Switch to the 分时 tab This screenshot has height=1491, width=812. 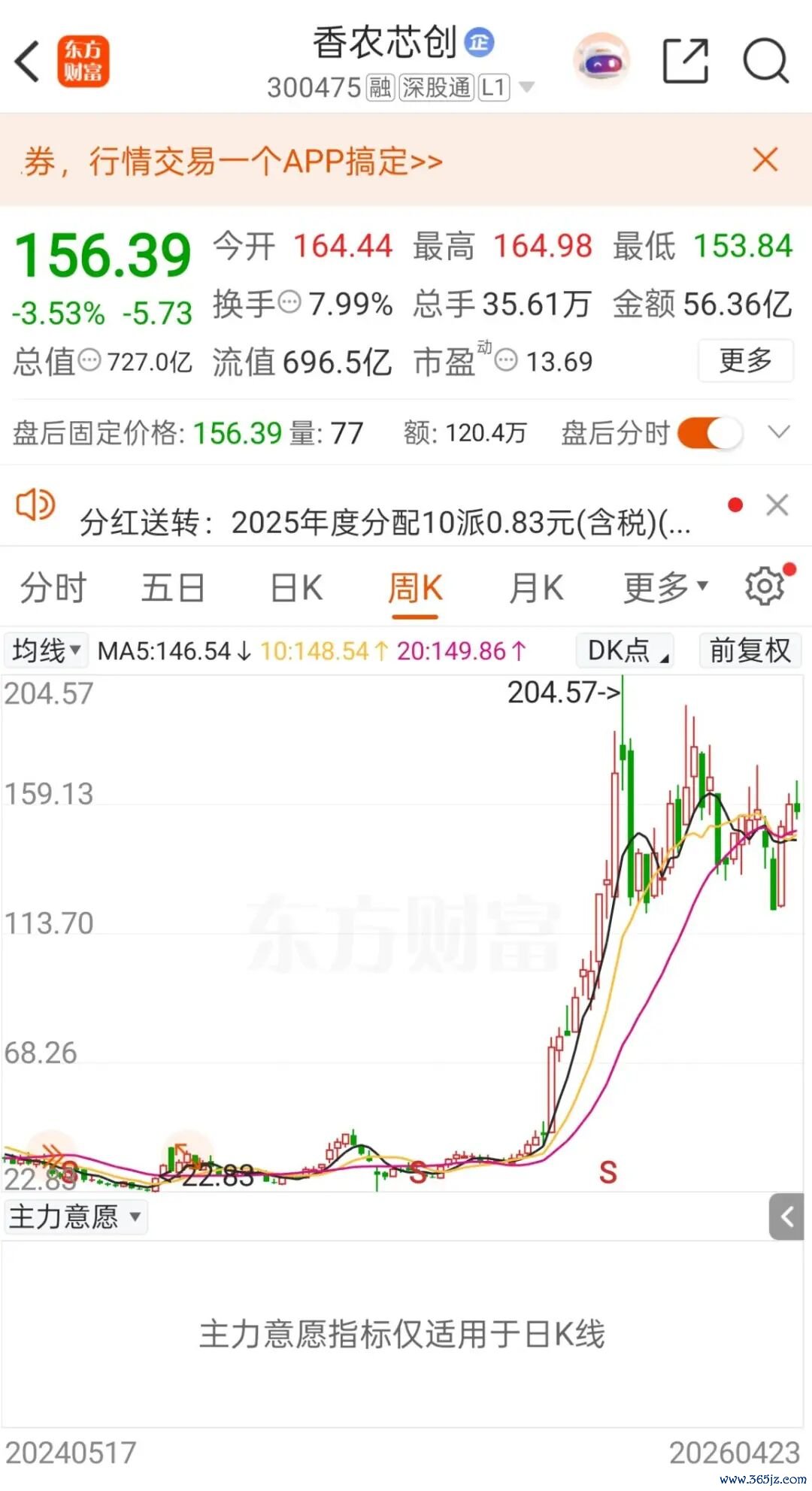[x=53, y=587]
